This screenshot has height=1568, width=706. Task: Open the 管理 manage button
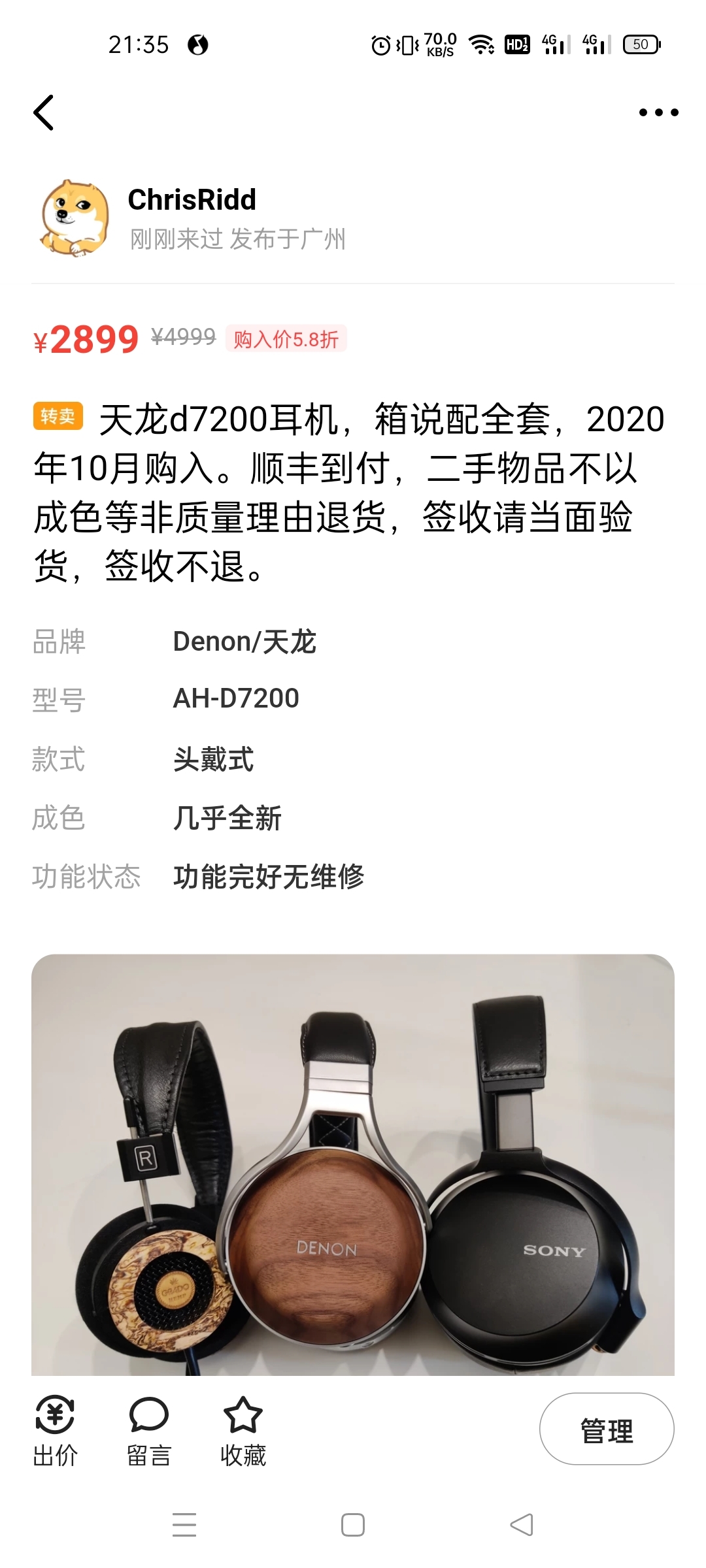point(606,1429)
